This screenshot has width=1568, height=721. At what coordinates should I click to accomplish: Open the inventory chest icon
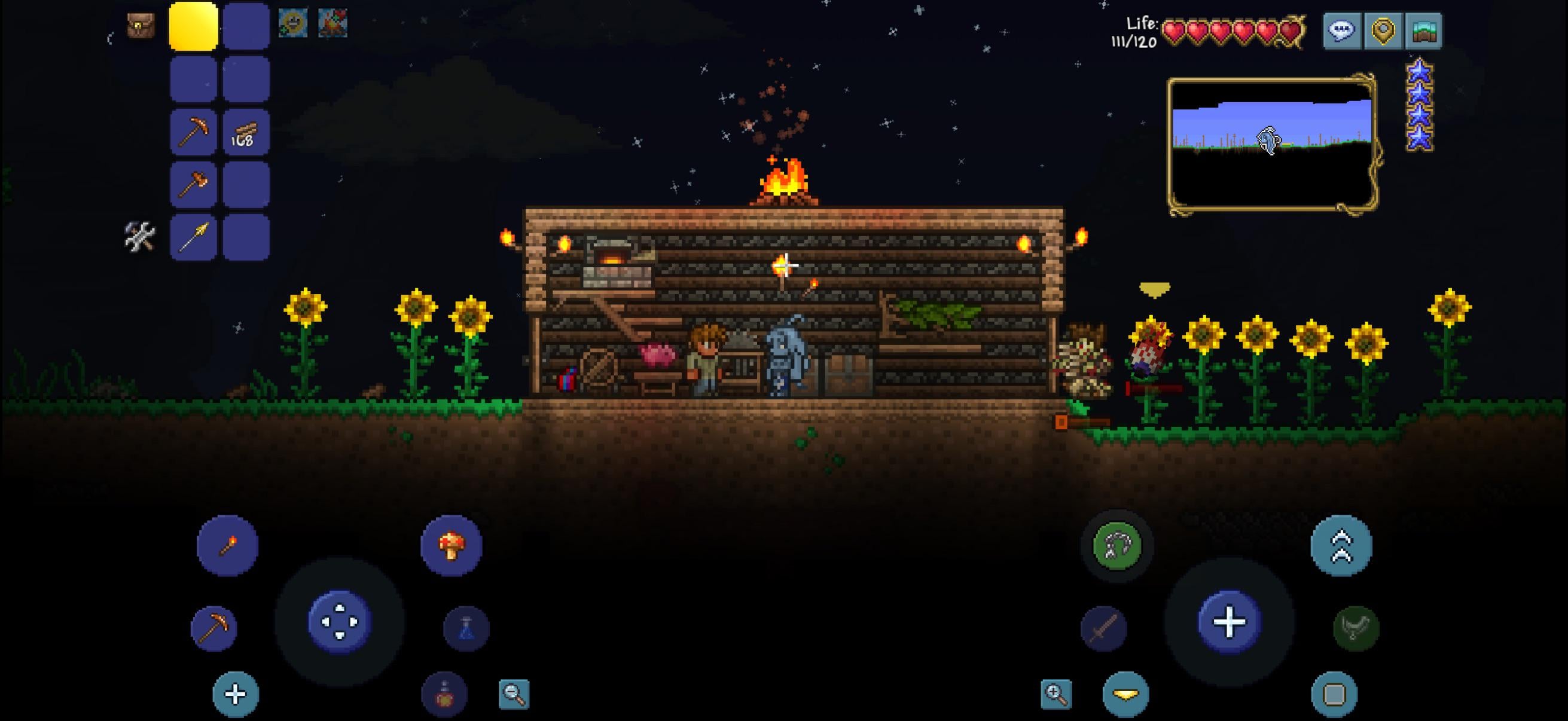pyautogui.click(x=141, y=26)
